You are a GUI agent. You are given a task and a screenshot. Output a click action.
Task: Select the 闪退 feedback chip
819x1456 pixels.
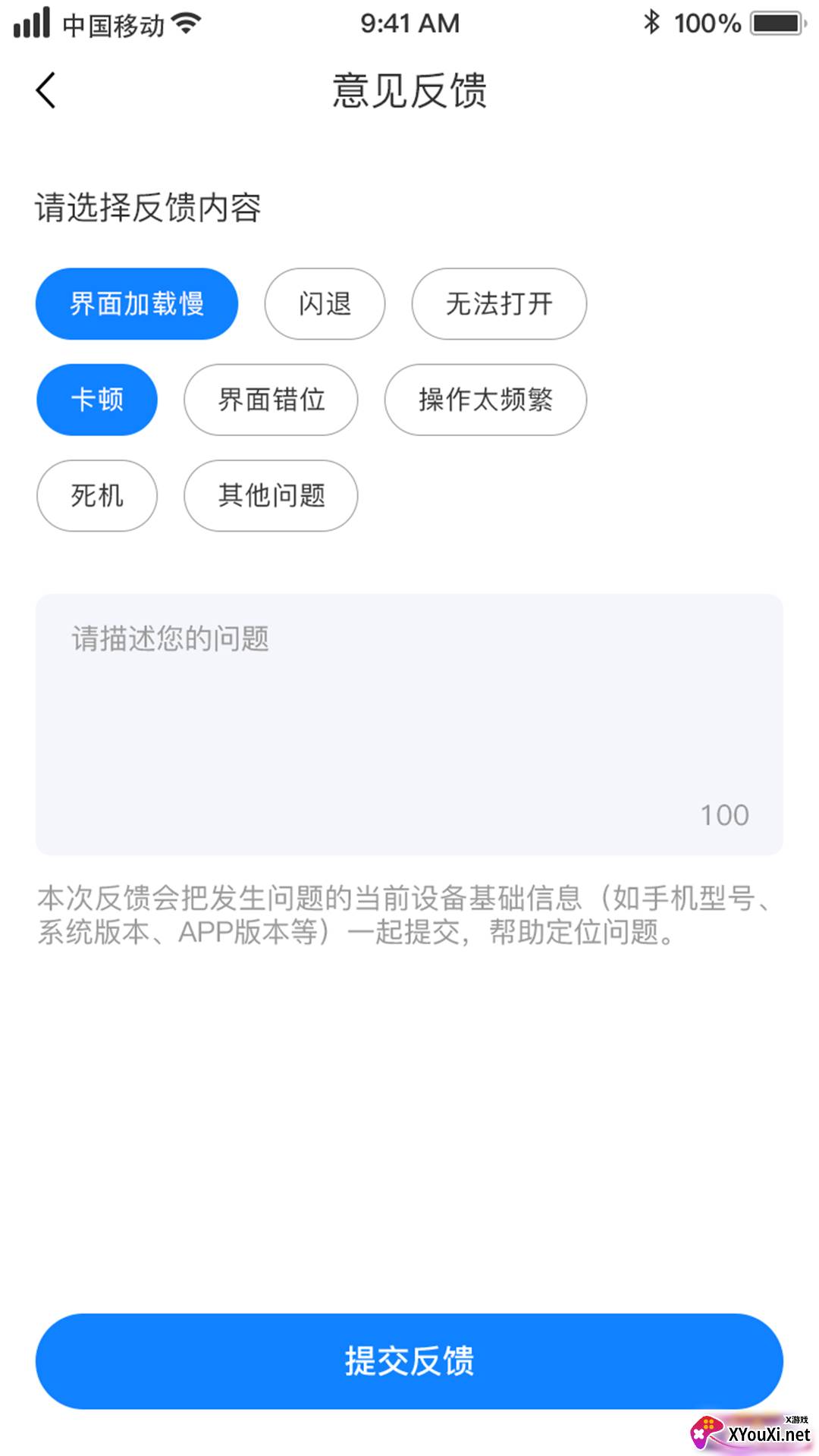click(325, 304)
